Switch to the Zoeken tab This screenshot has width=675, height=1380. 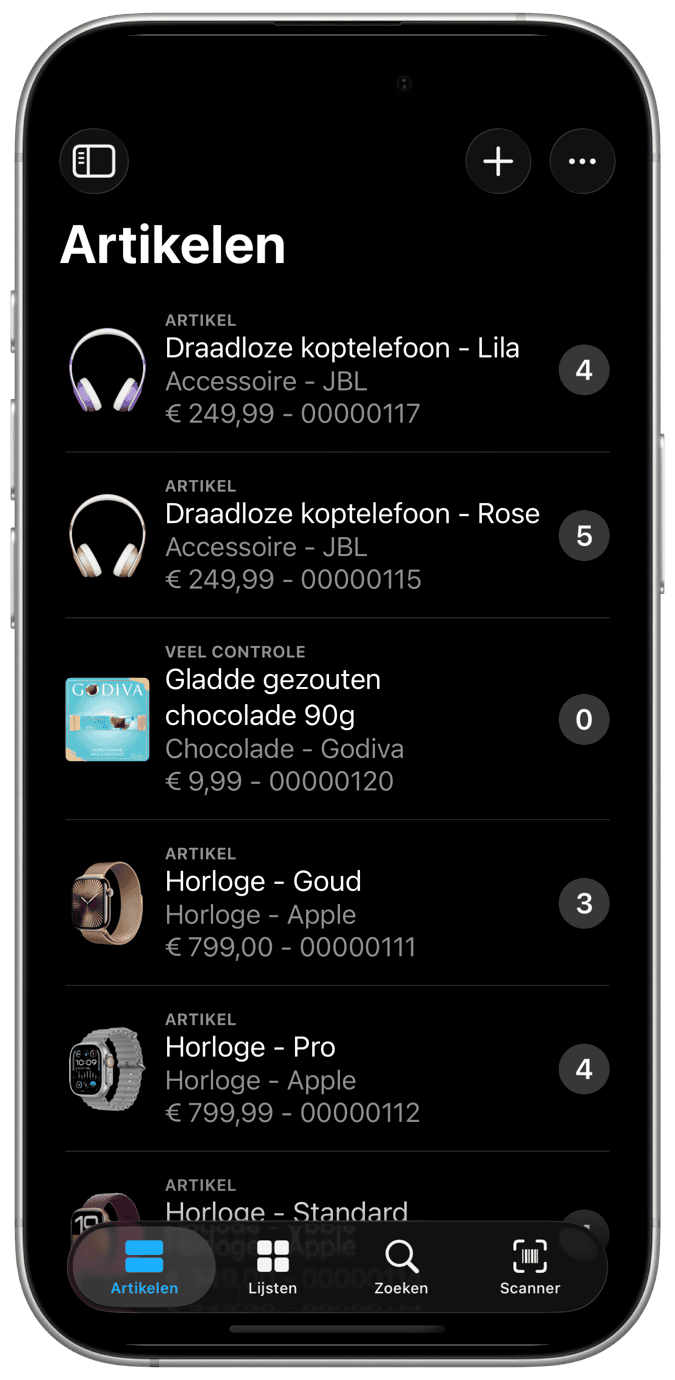click(401, 1267)
